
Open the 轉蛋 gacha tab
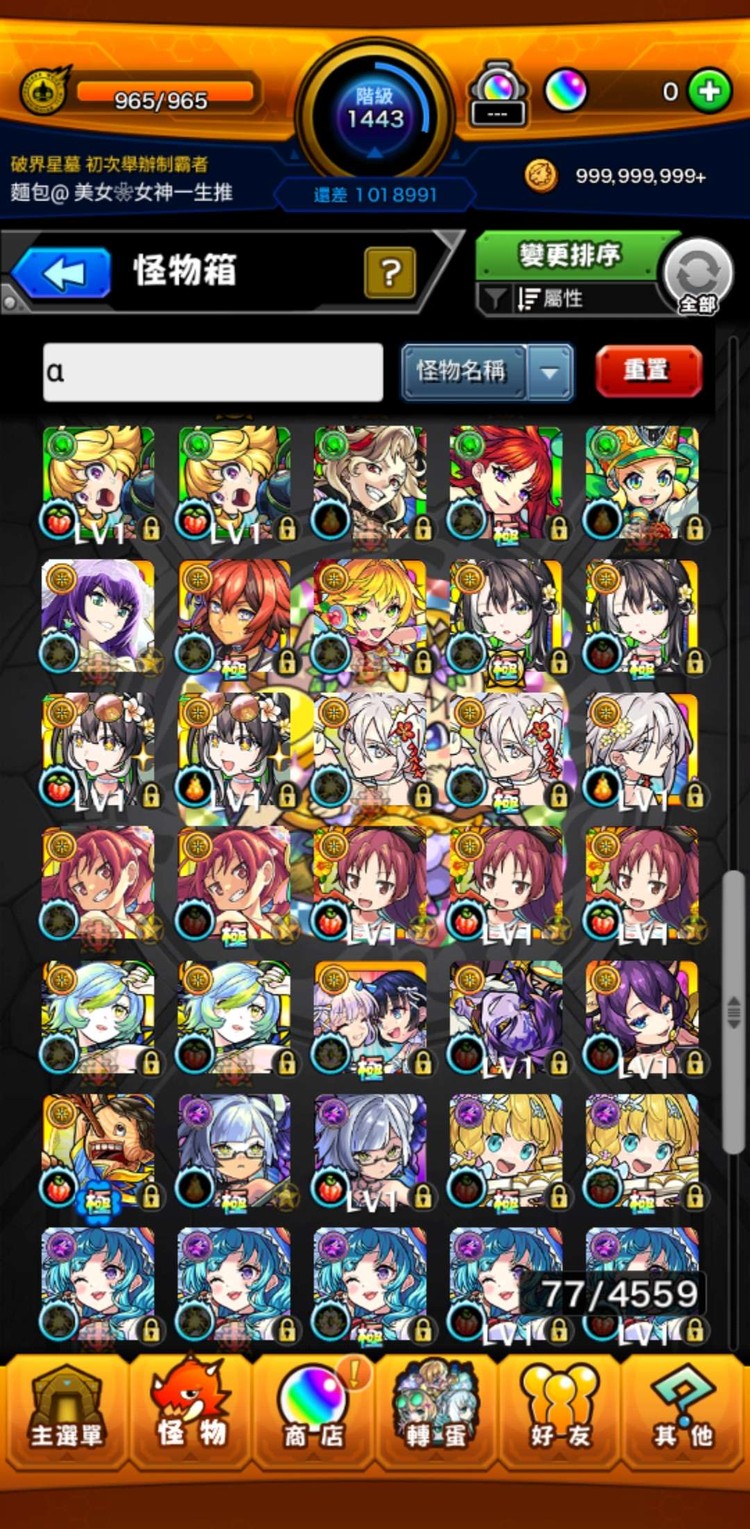coord(436,1410)
